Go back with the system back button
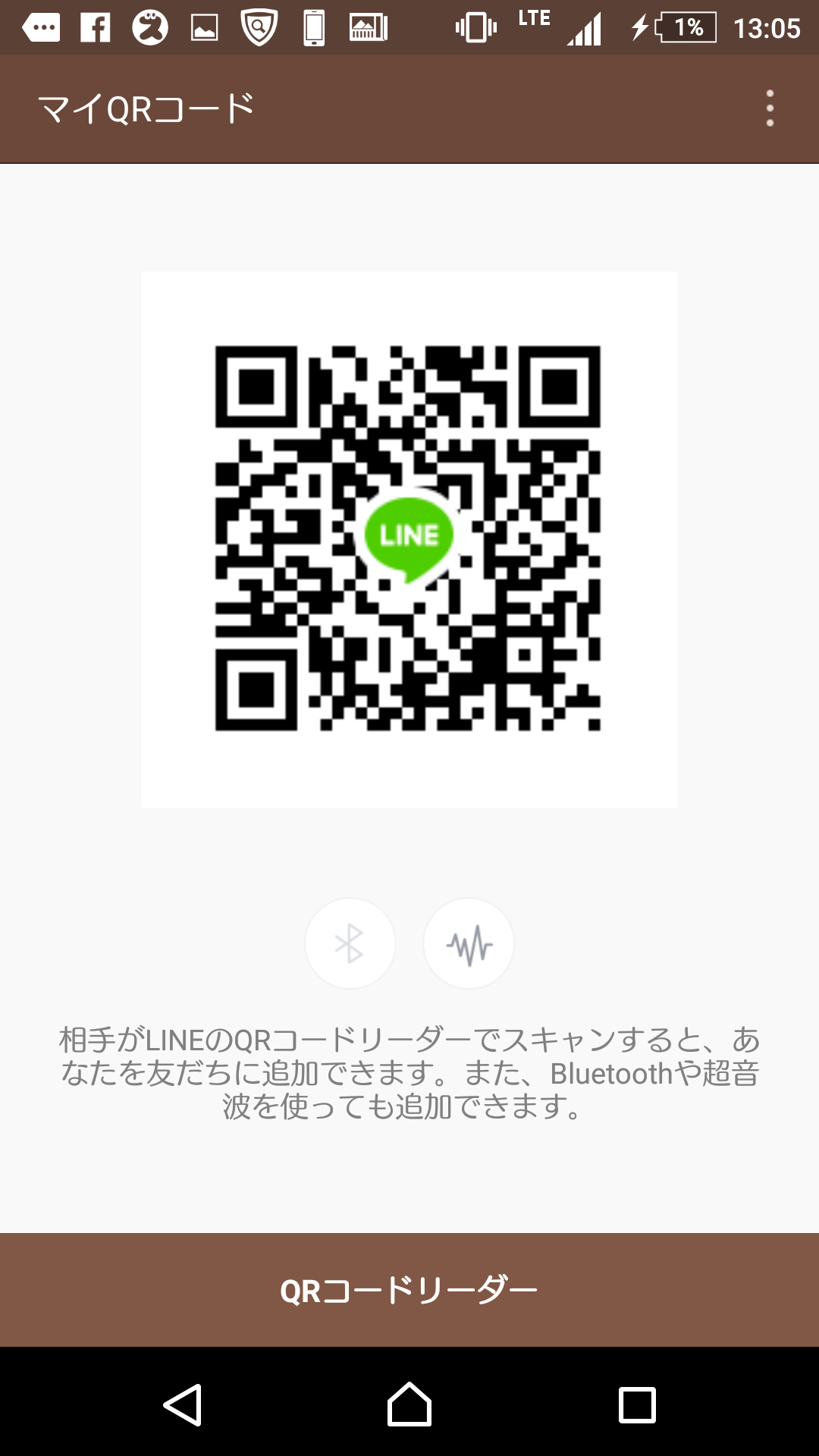 point(183,1404)
